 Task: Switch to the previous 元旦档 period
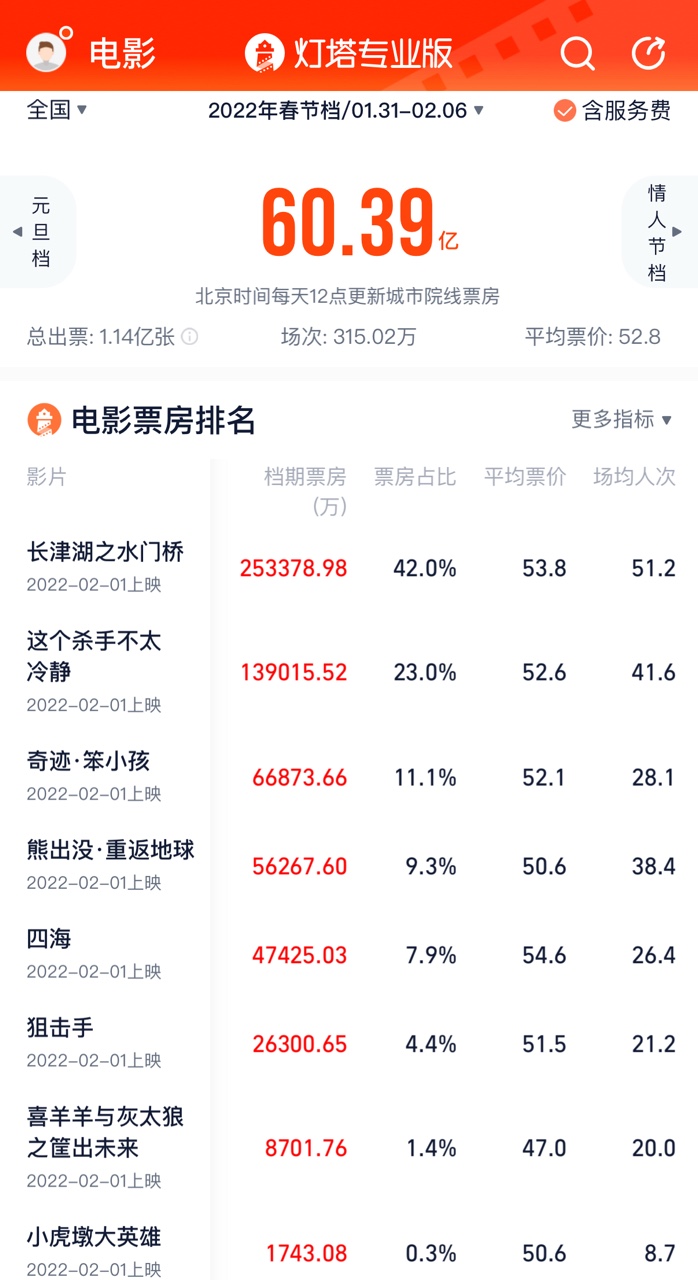tap(38, 232)
